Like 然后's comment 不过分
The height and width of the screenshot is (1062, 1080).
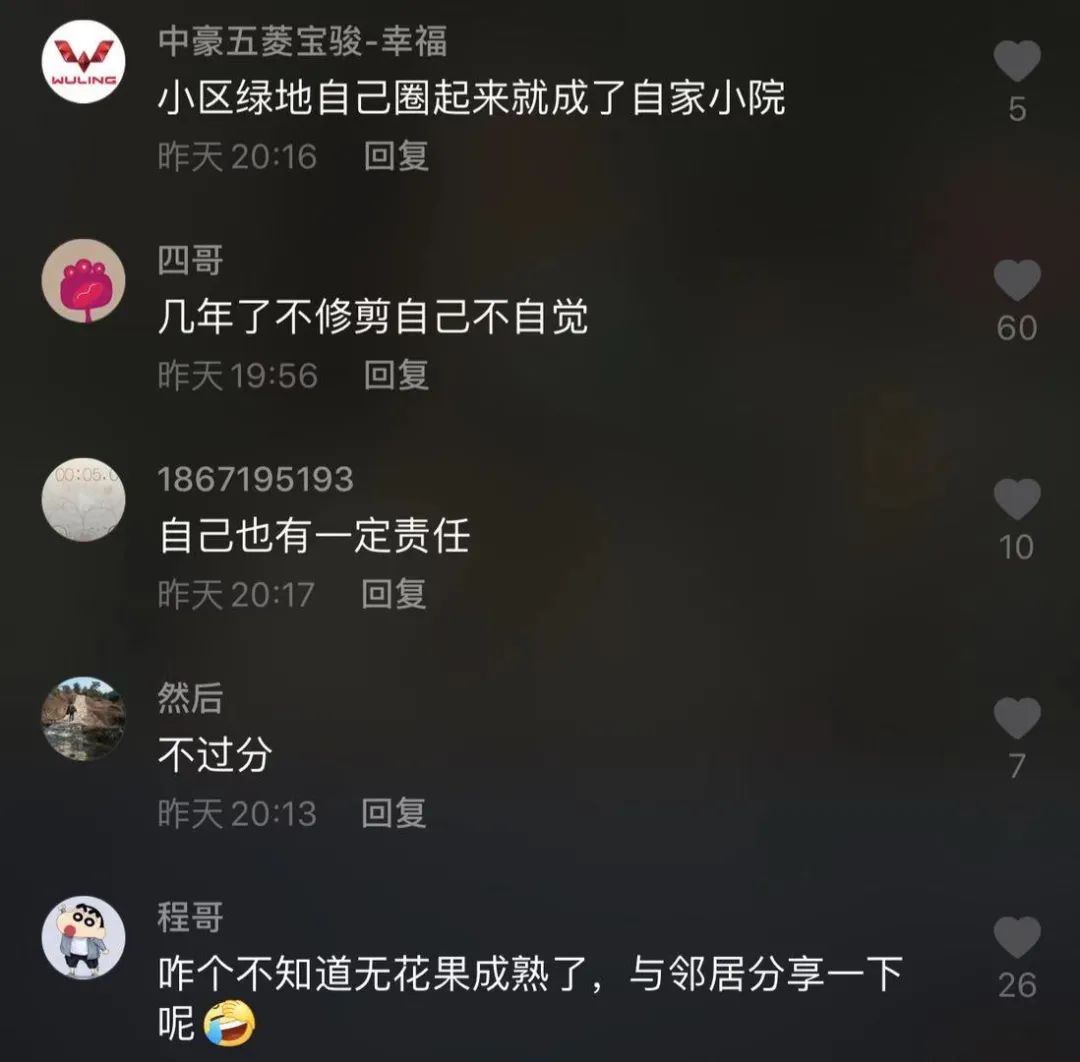(x=1017, y=719)
